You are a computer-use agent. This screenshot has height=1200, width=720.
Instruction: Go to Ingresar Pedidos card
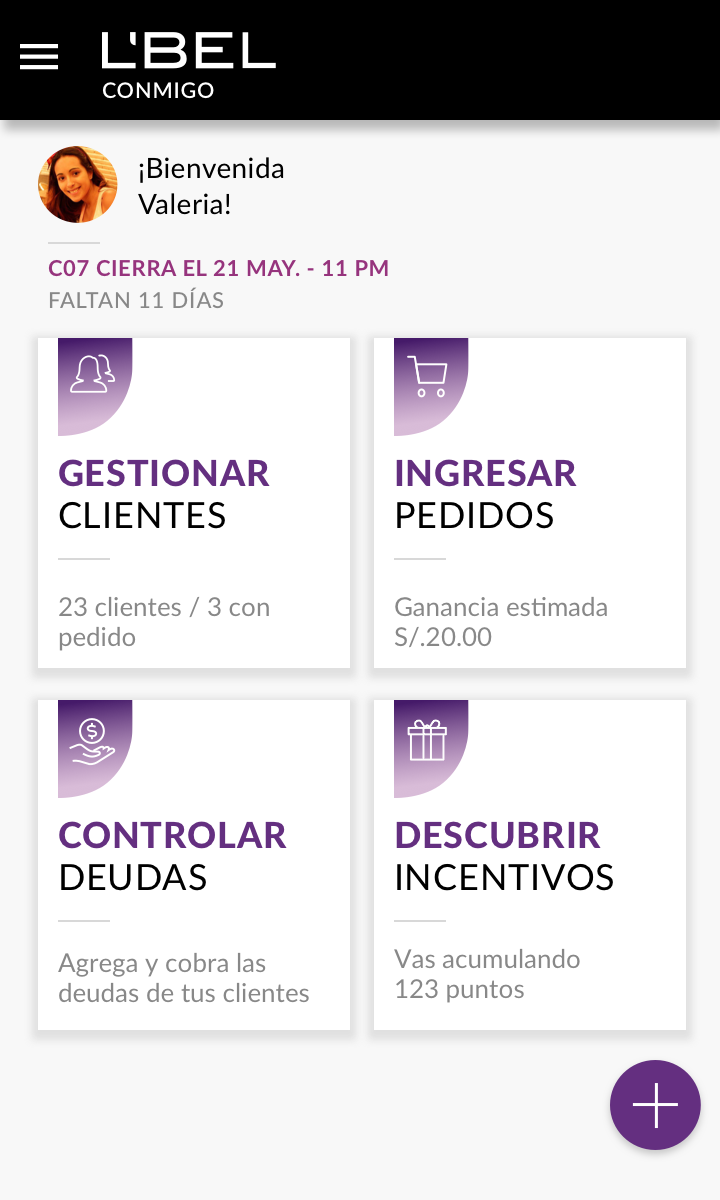(x=530, y=503)
